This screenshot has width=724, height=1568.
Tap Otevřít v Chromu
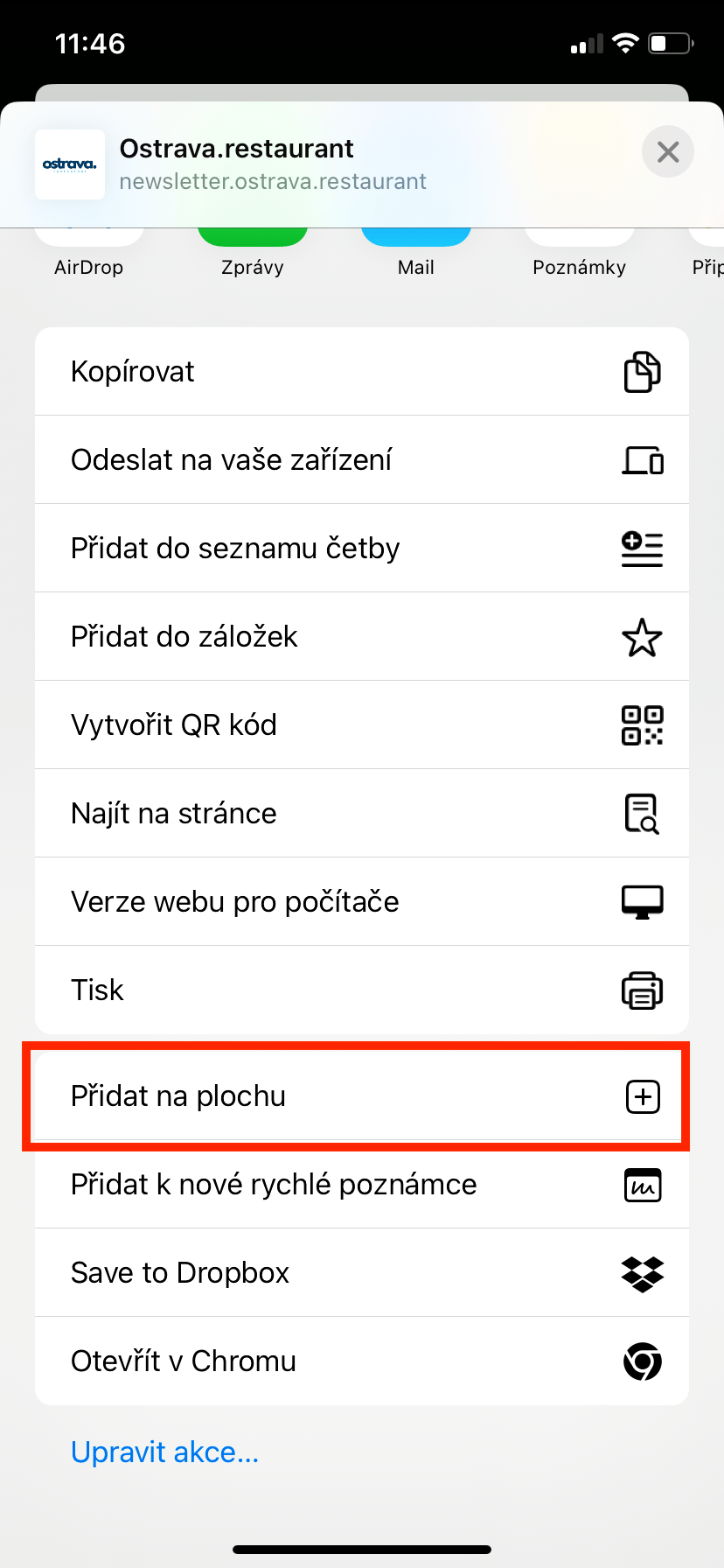tap(362, 1361)
